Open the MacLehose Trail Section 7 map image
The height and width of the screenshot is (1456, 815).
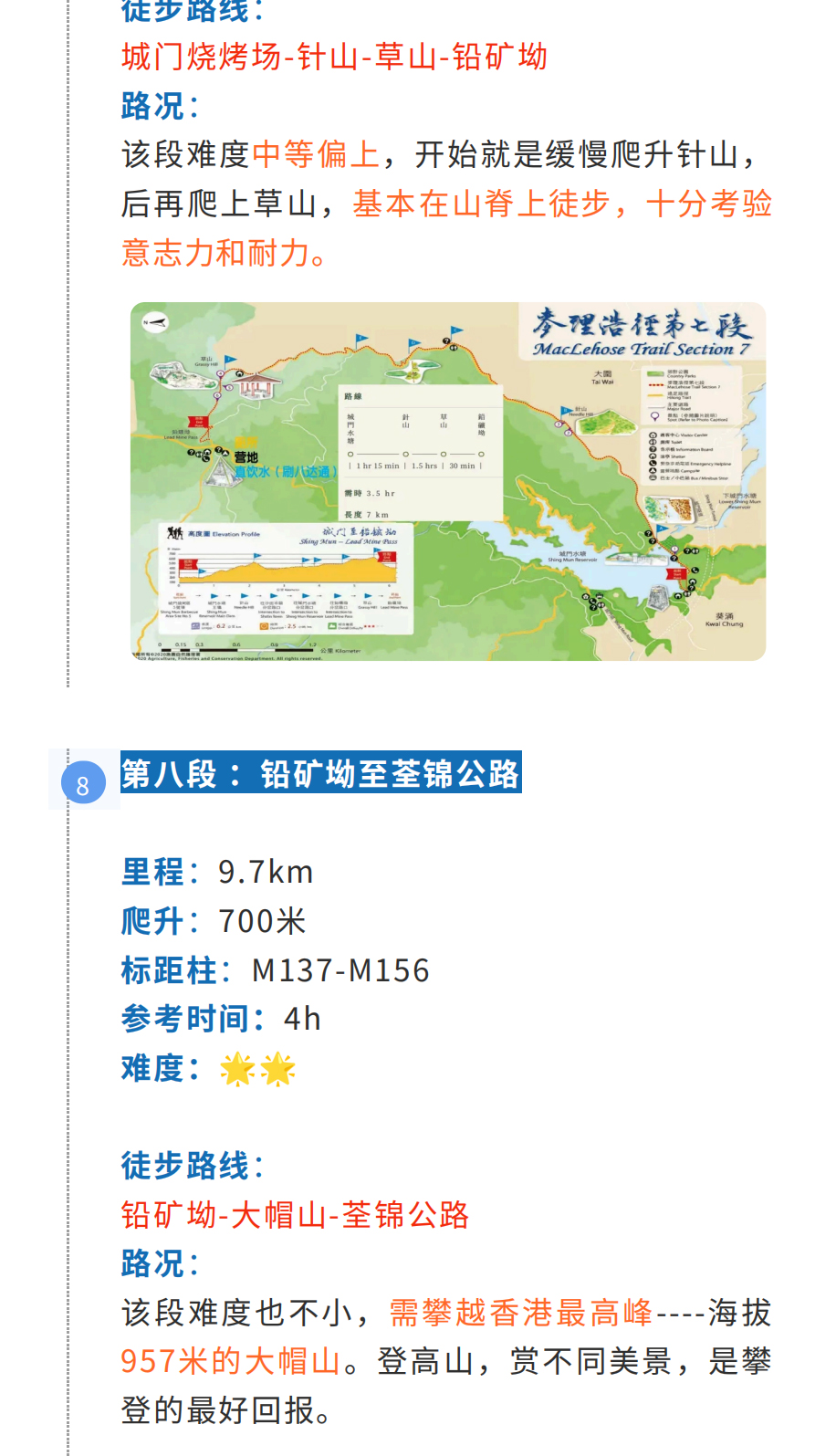447,481
